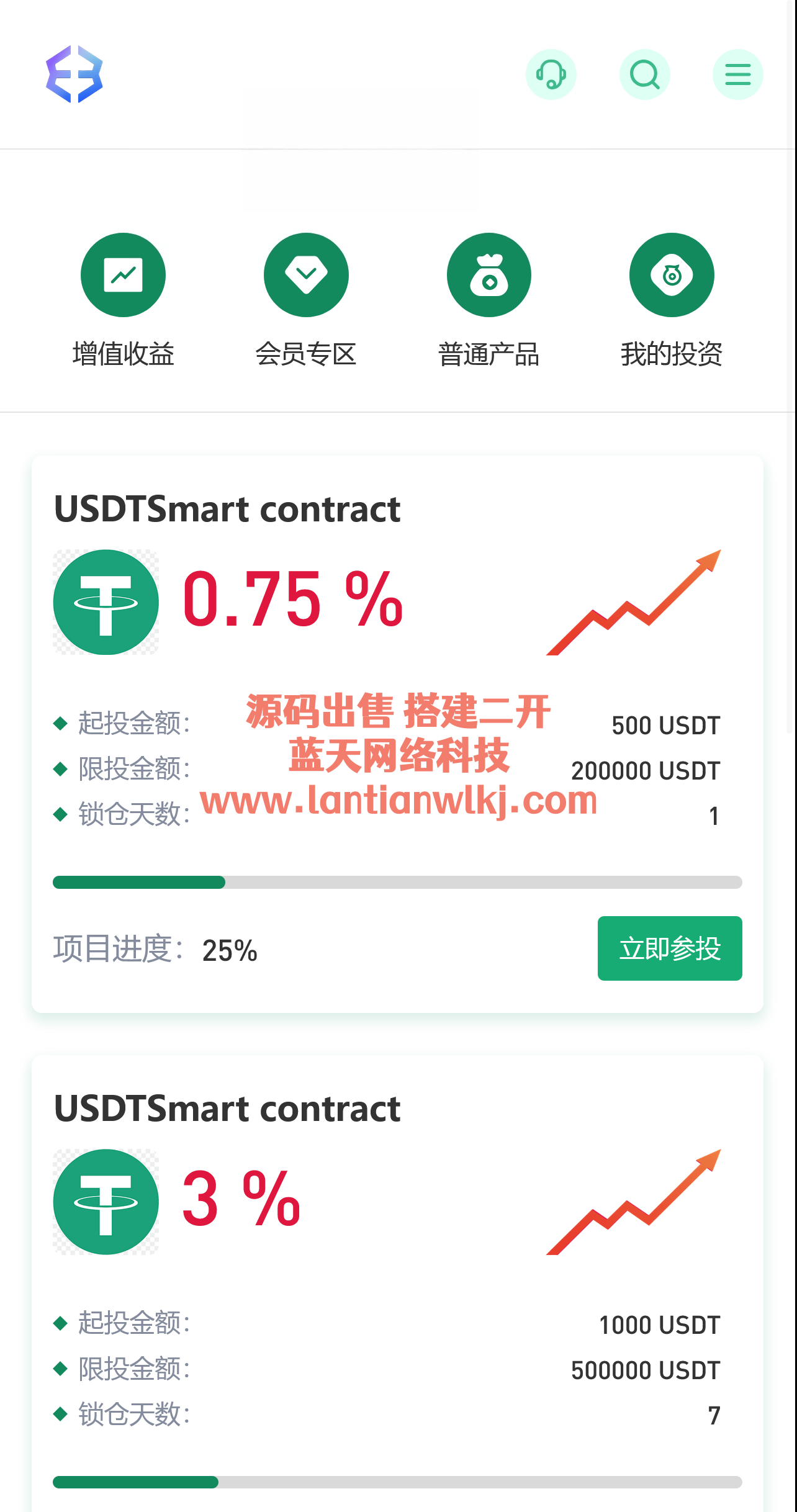The height and width of the screenshot is (1512, 797).
Task: Tap the app logo in header
Action: click(74, 74)
